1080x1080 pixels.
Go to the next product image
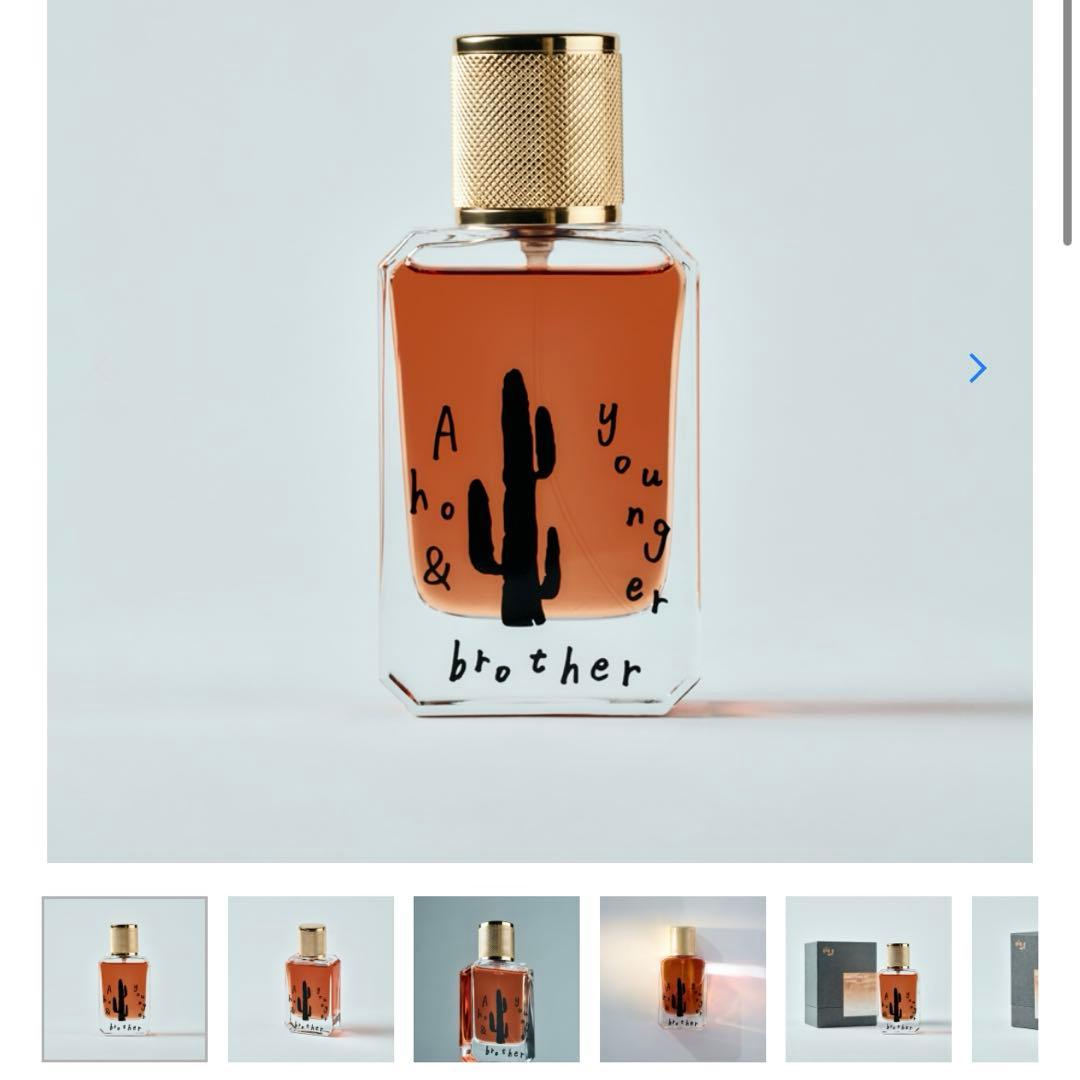click(977, 368)
